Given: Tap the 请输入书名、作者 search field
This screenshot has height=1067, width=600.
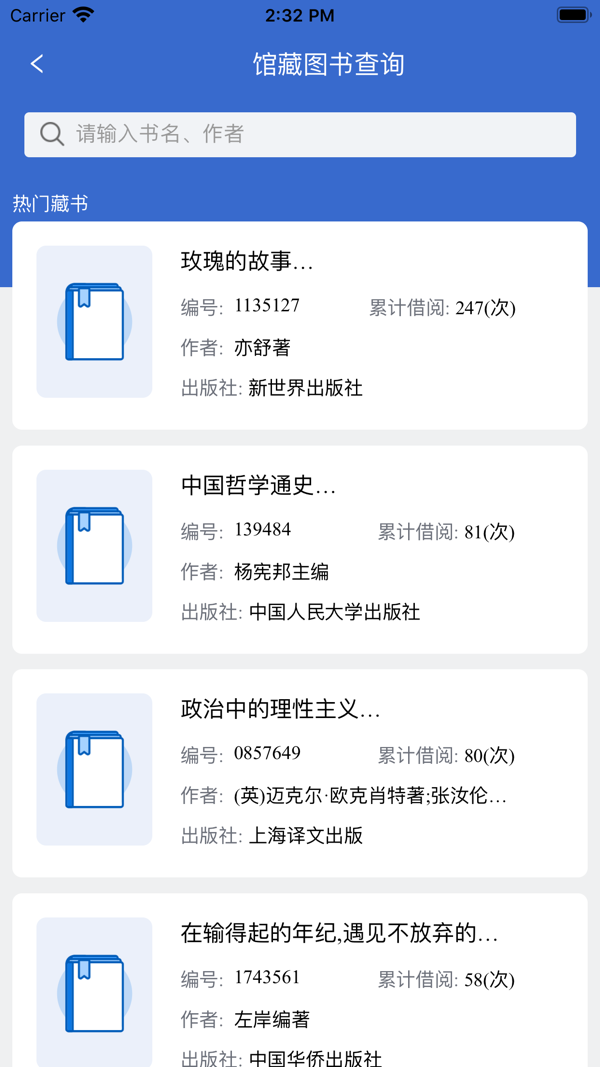Looking at the screenshot, I should point(300,135).
